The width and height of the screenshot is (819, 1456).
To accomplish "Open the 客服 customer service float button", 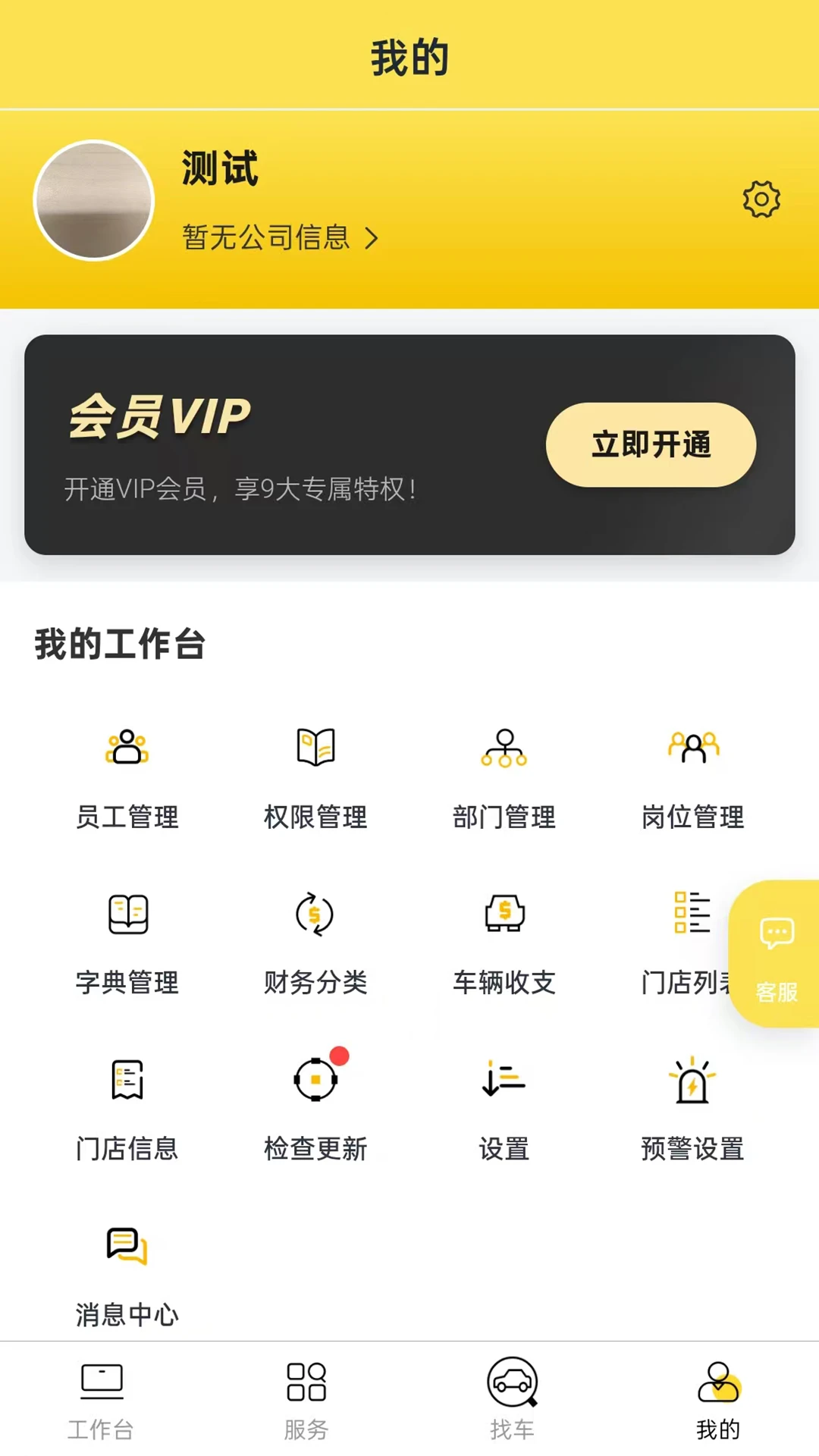I will 775,954.
